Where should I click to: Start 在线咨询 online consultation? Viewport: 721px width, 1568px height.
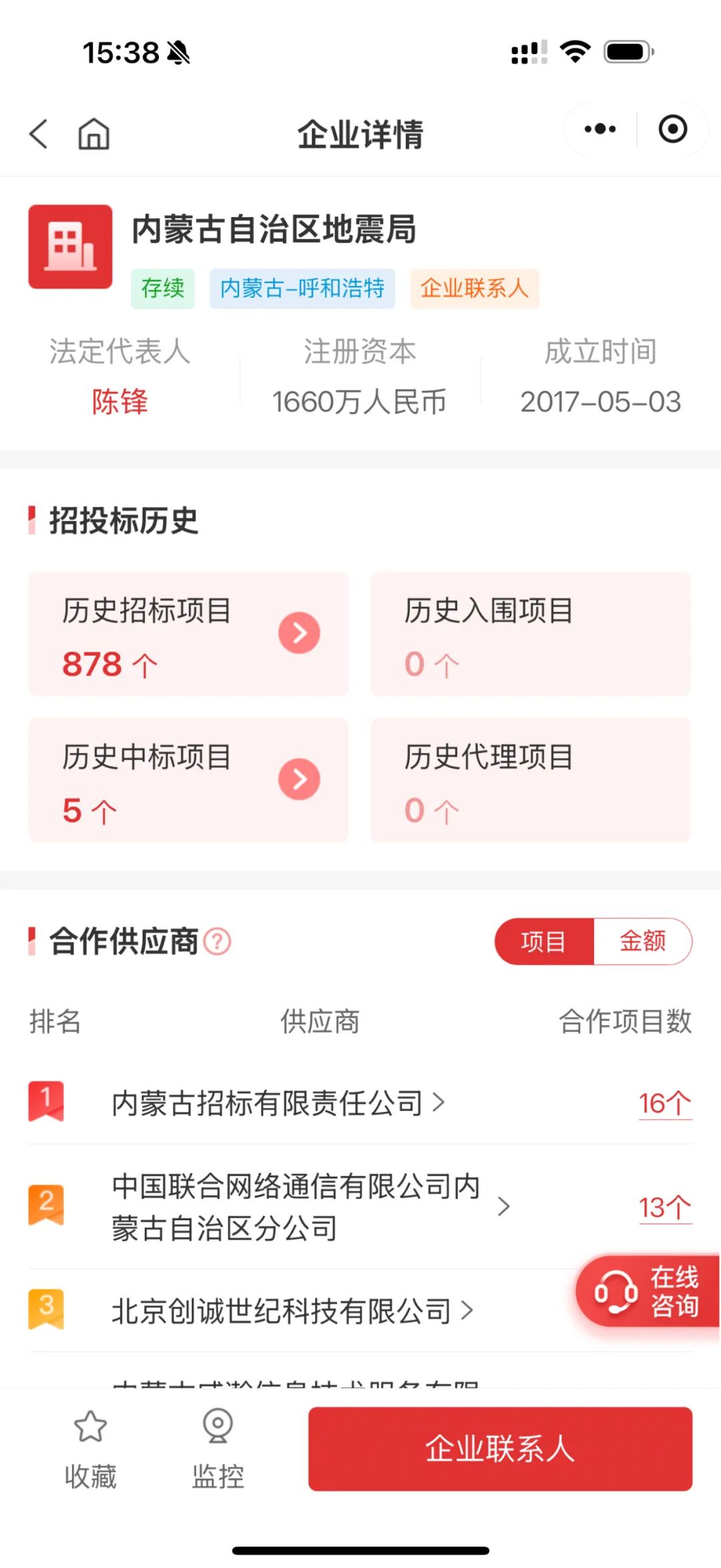648,1291
